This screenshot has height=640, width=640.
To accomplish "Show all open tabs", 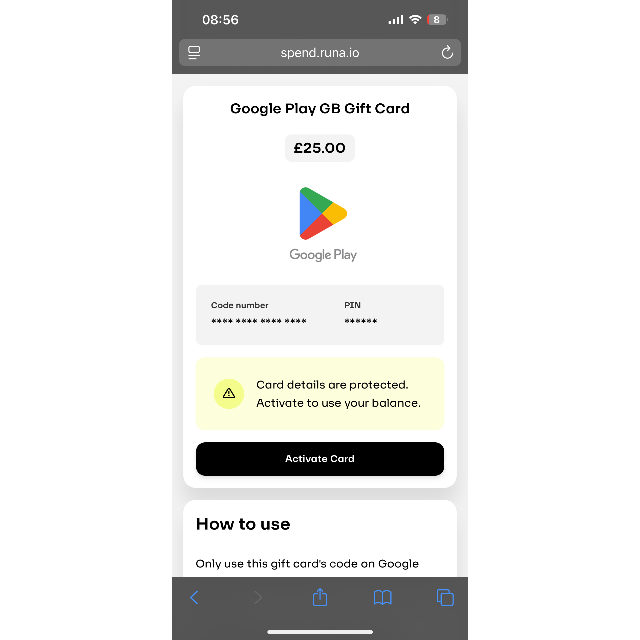I will 445,597.
